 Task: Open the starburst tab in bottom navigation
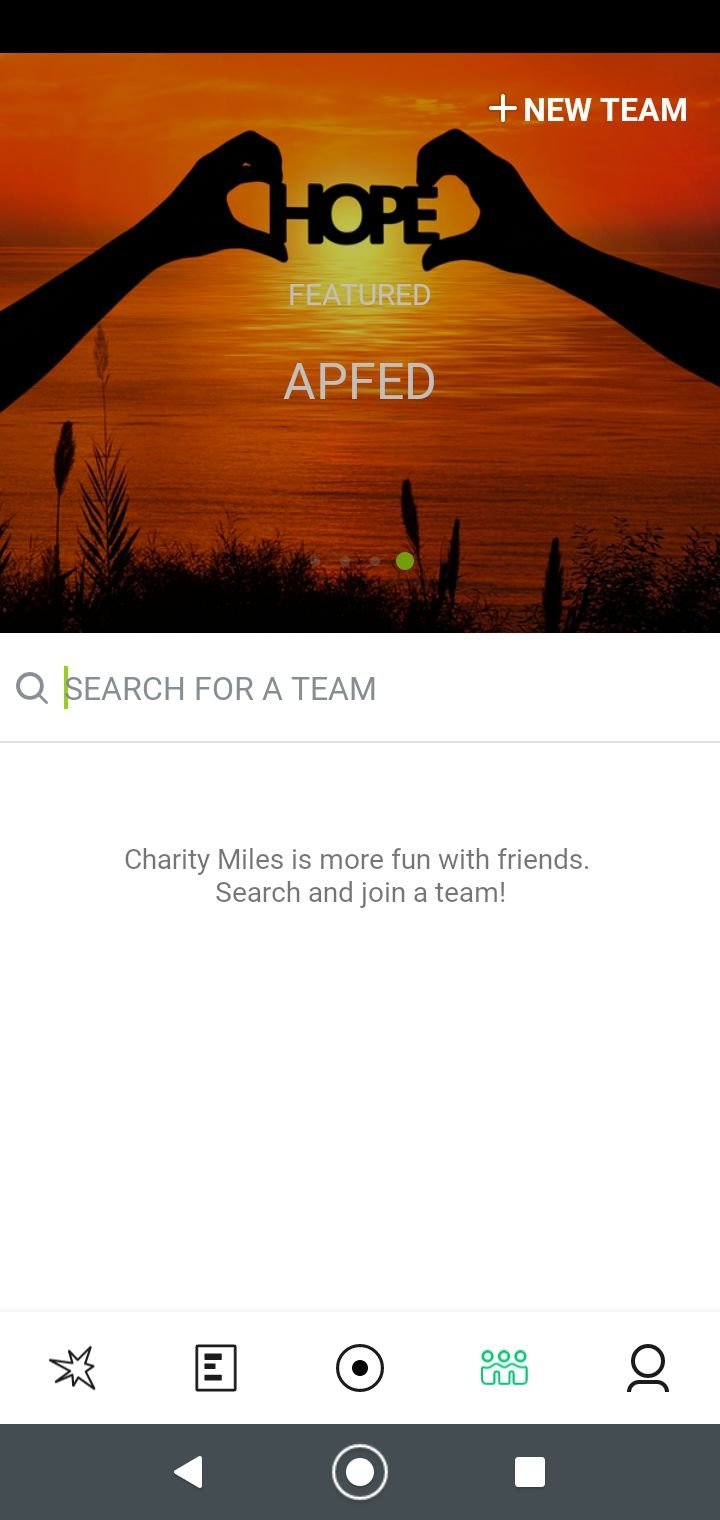[72, 1367]
